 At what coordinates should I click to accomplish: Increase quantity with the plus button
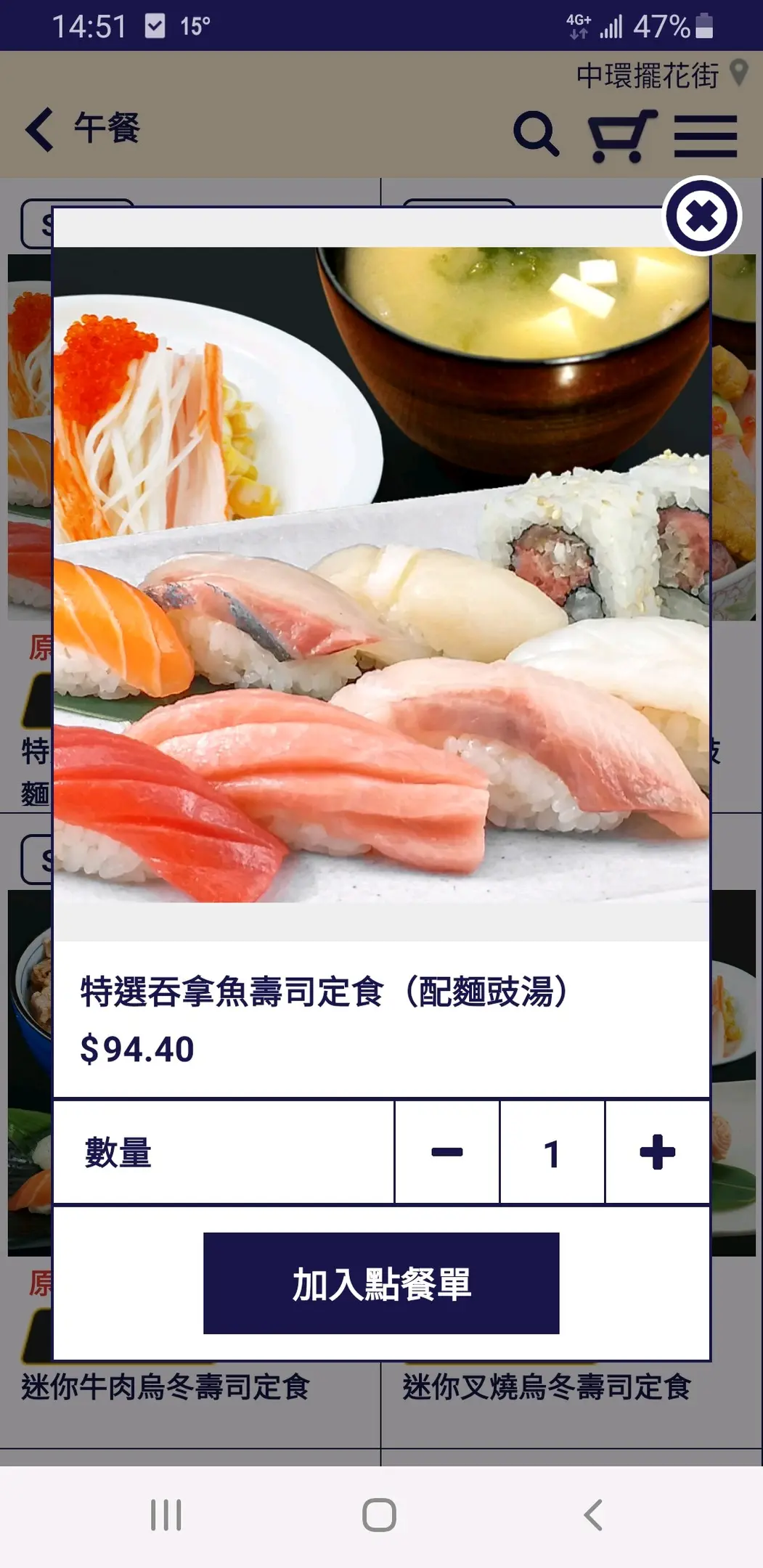(x=657, y=1152)
